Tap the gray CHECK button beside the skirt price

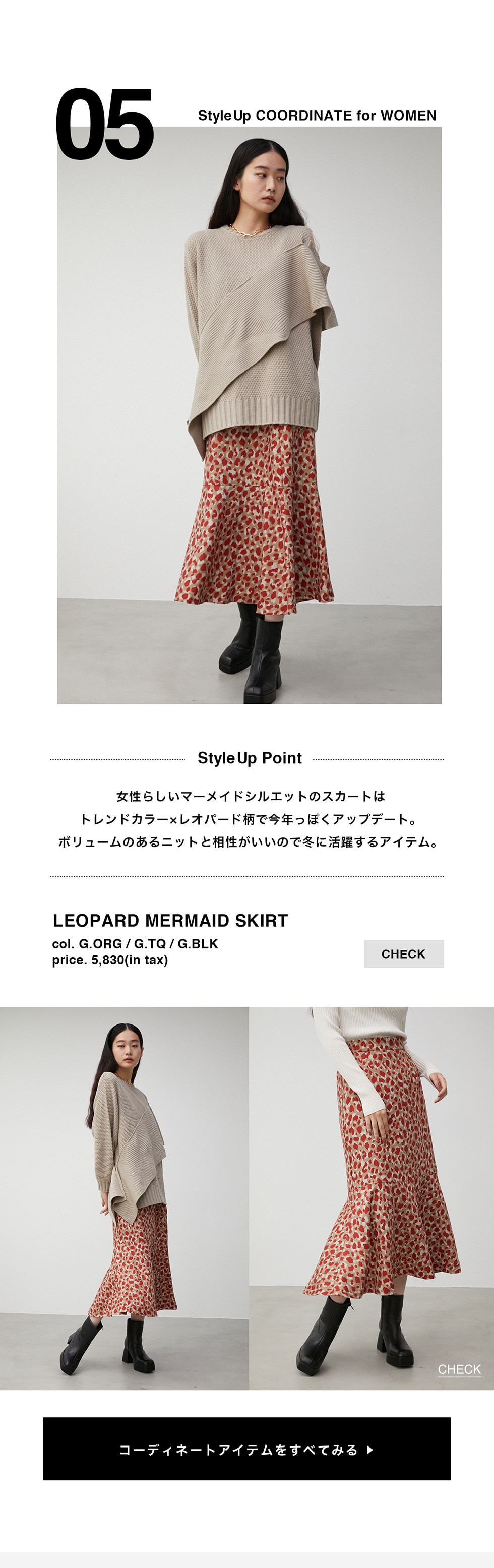click(x=403, y=954)
